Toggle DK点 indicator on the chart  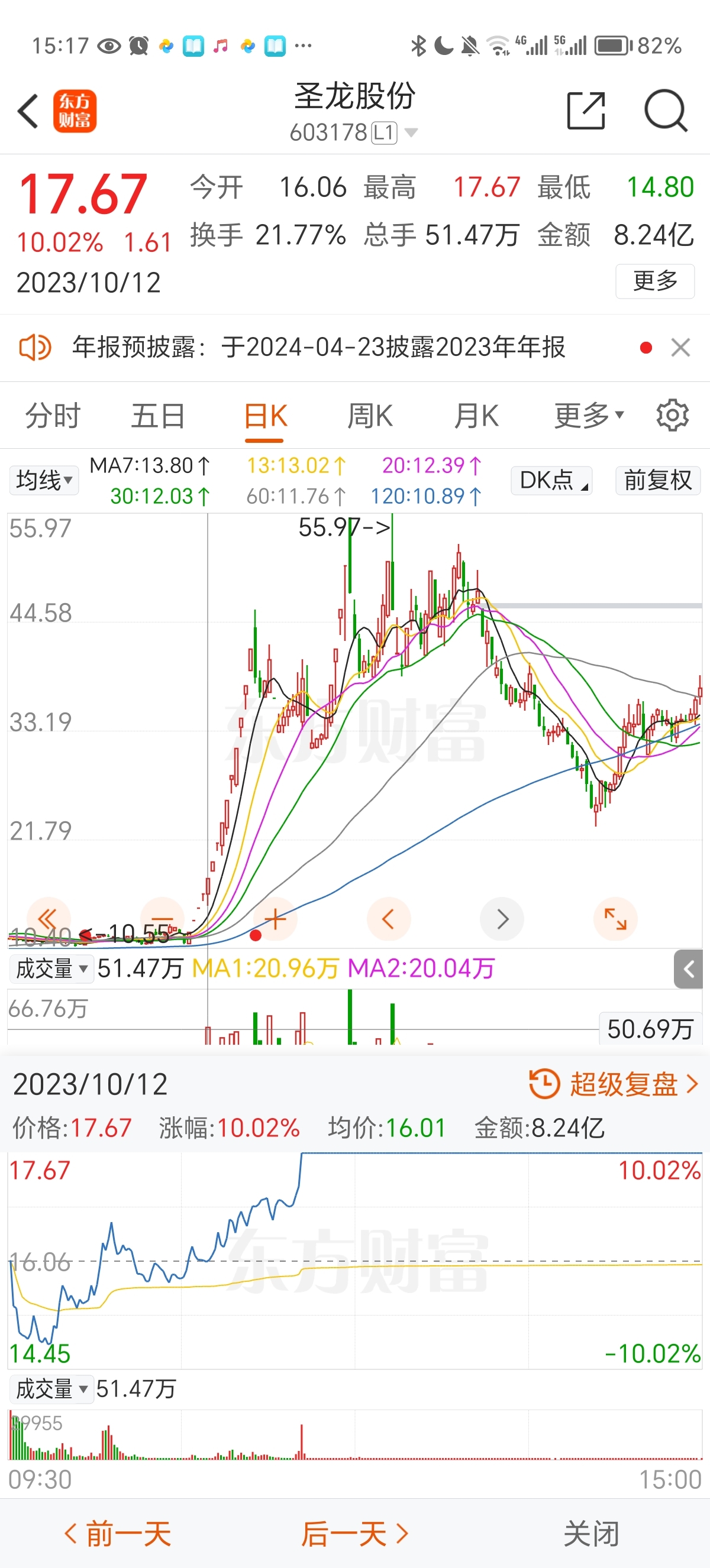[x=548, y=480]
